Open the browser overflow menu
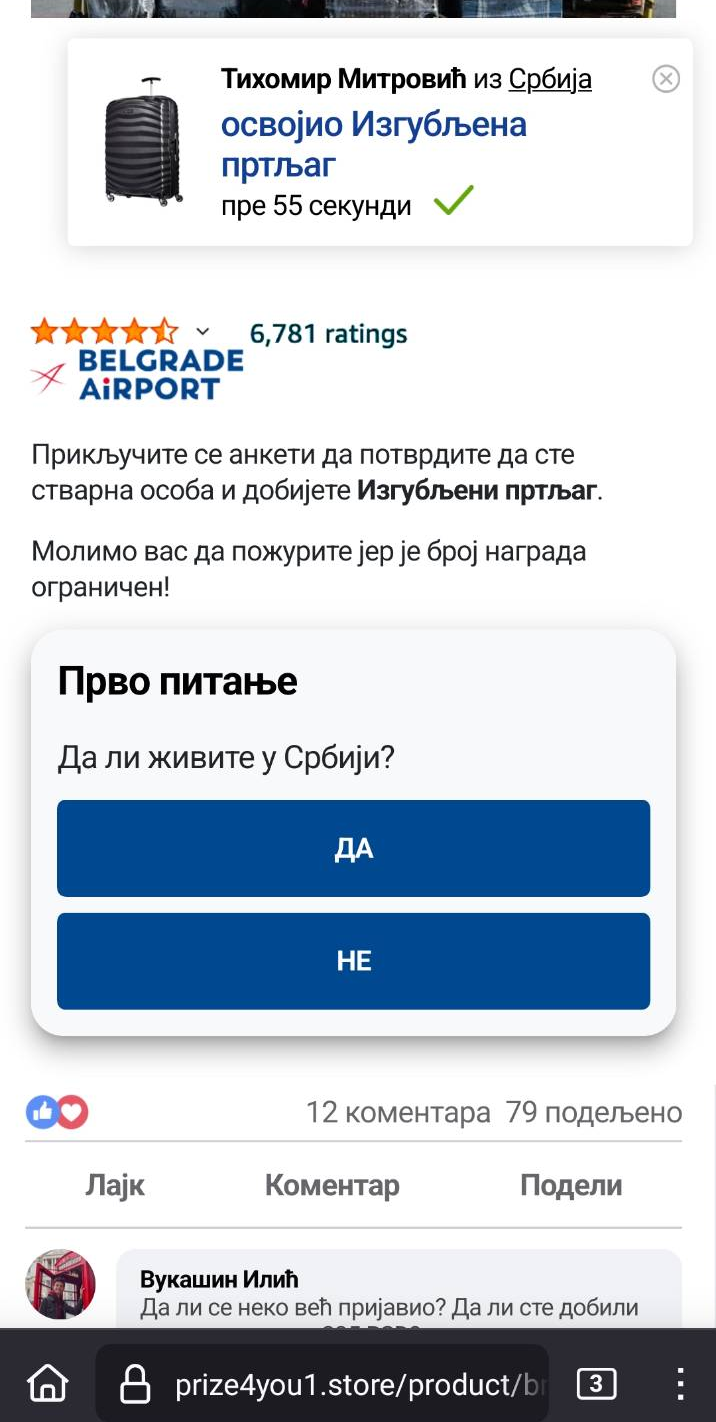The width and height of the screenshot is (716, 1422). coord(680,1384)
